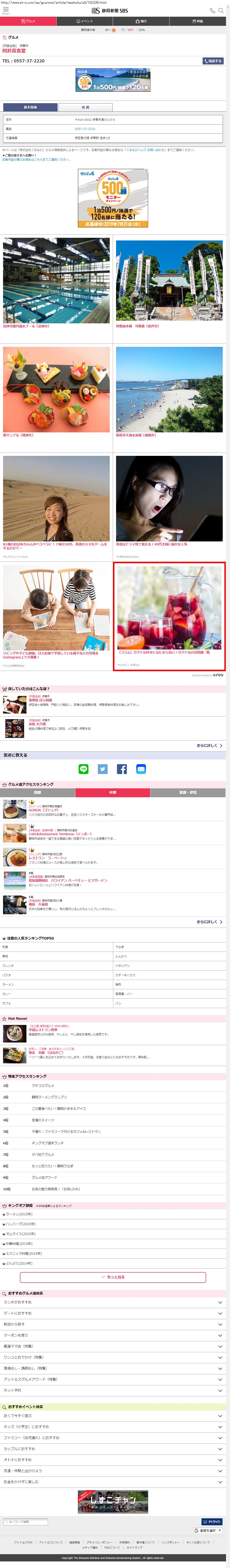230x1568 pixels.
Task: Share this page via LINE
Action: click(x=84, y=769)
